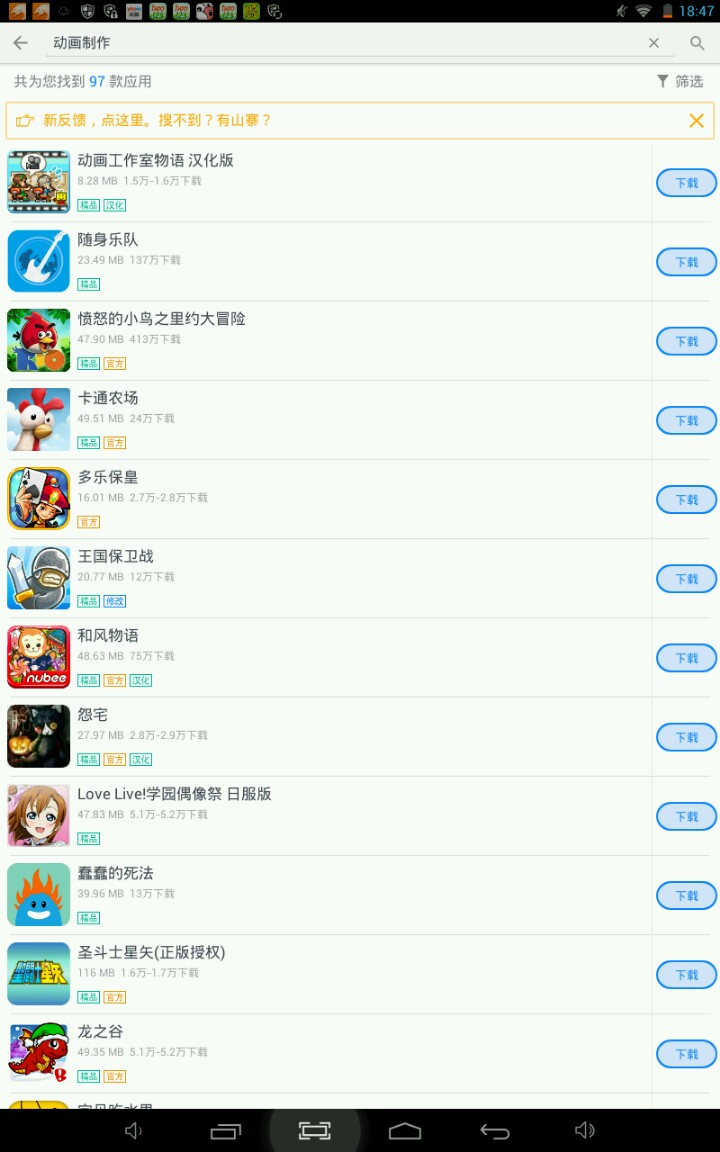
Task: Download the 多乐保皇 app
Action: pyautogui.click(x=686, y=499)
